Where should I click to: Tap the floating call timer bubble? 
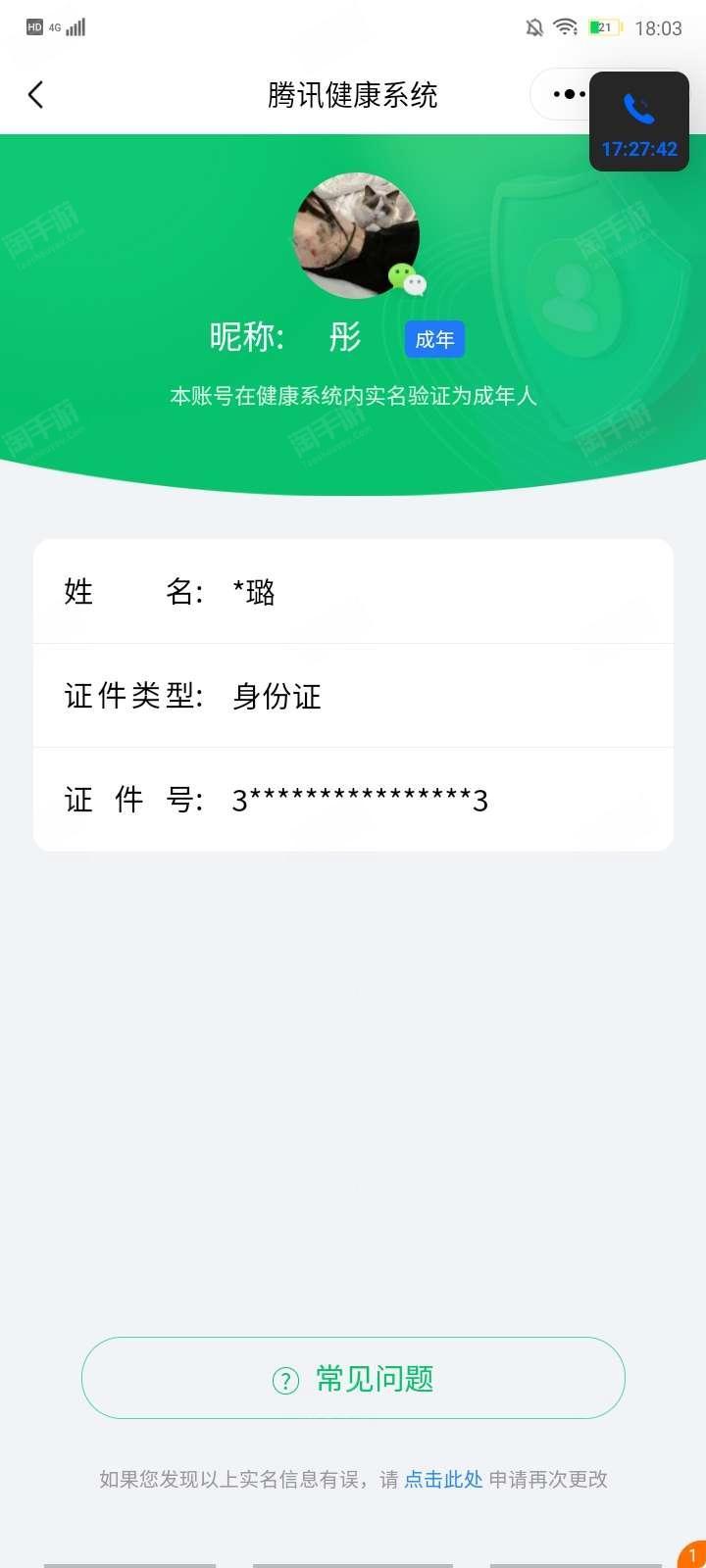[639, 122]
